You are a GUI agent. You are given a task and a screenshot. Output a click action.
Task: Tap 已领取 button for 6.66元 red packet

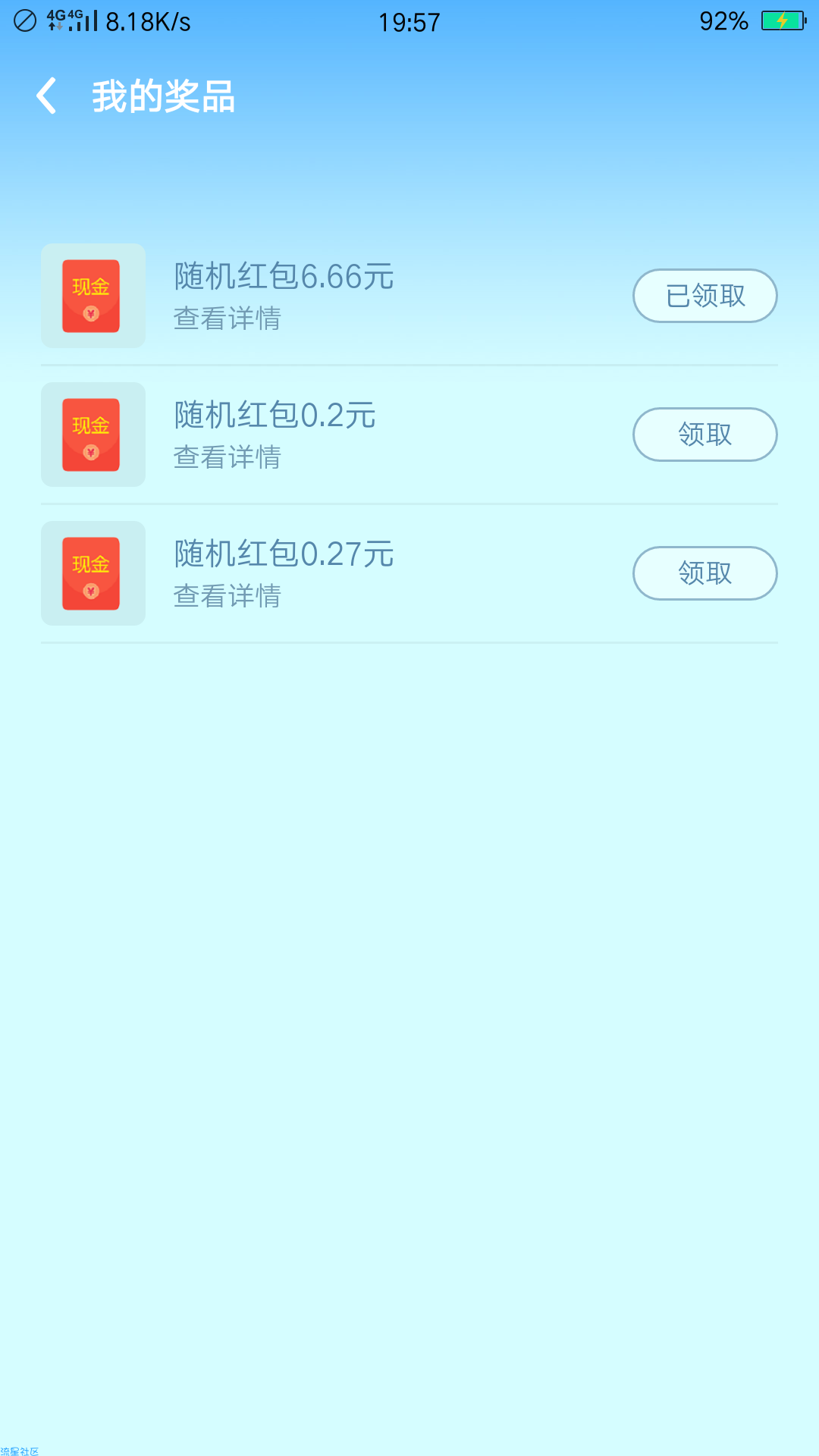tap(704, 296)
